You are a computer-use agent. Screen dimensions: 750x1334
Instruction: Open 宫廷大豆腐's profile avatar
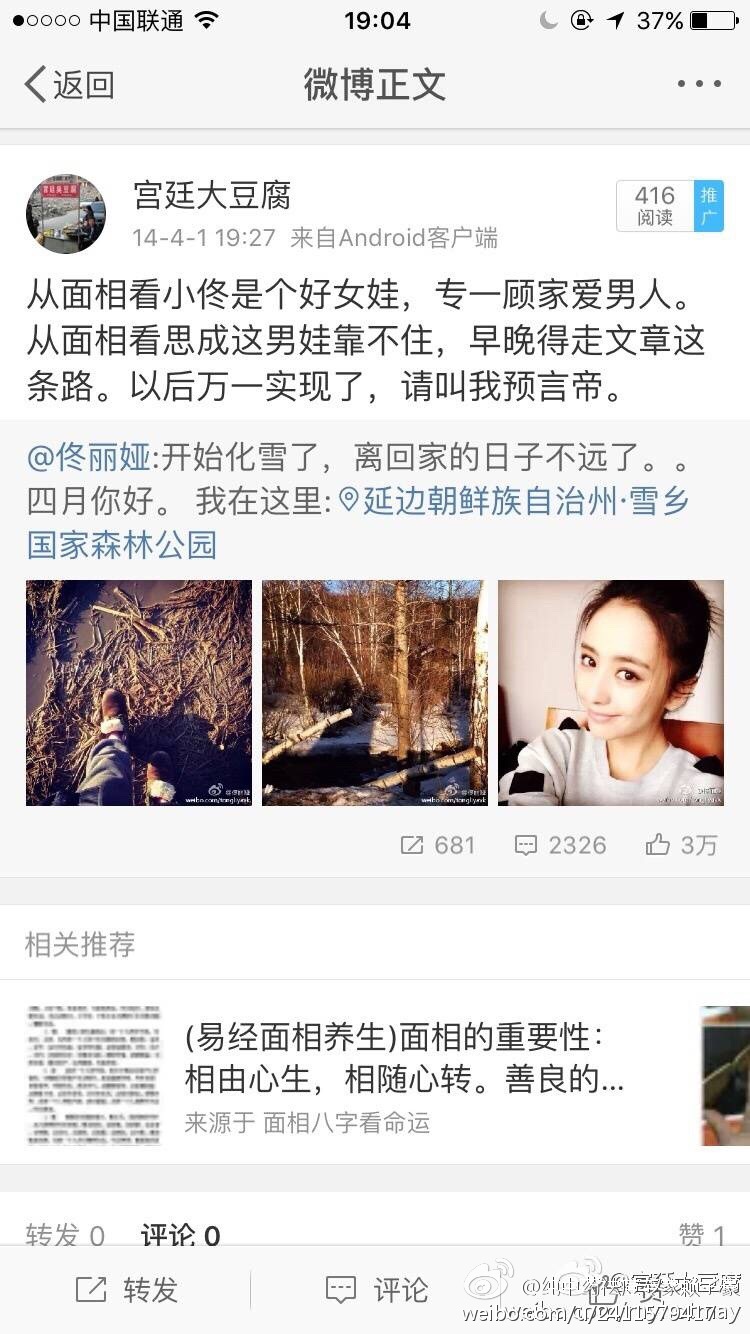pyautogui.click(x=66, y=213)
